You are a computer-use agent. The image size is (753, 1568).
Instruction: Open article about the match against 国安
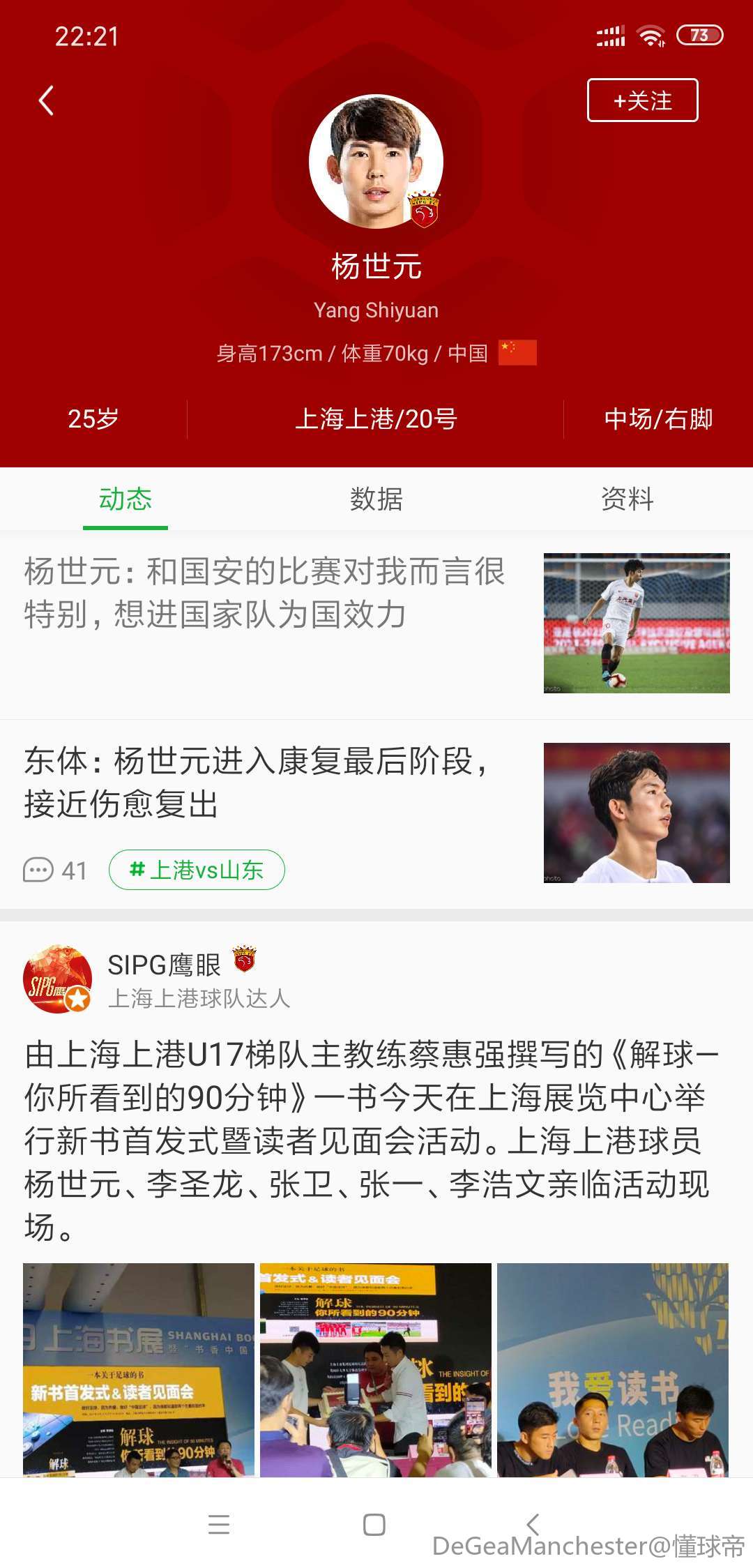[265, 593]
